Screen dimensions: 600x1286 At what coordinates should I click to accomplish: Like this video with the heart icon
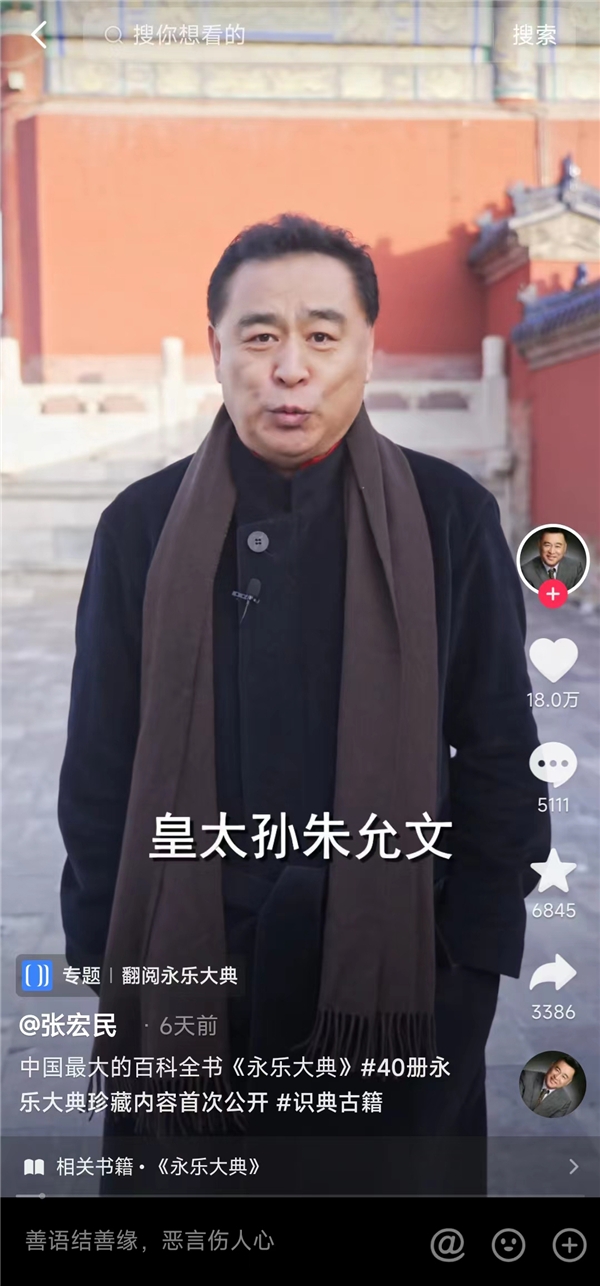[553, 661]
